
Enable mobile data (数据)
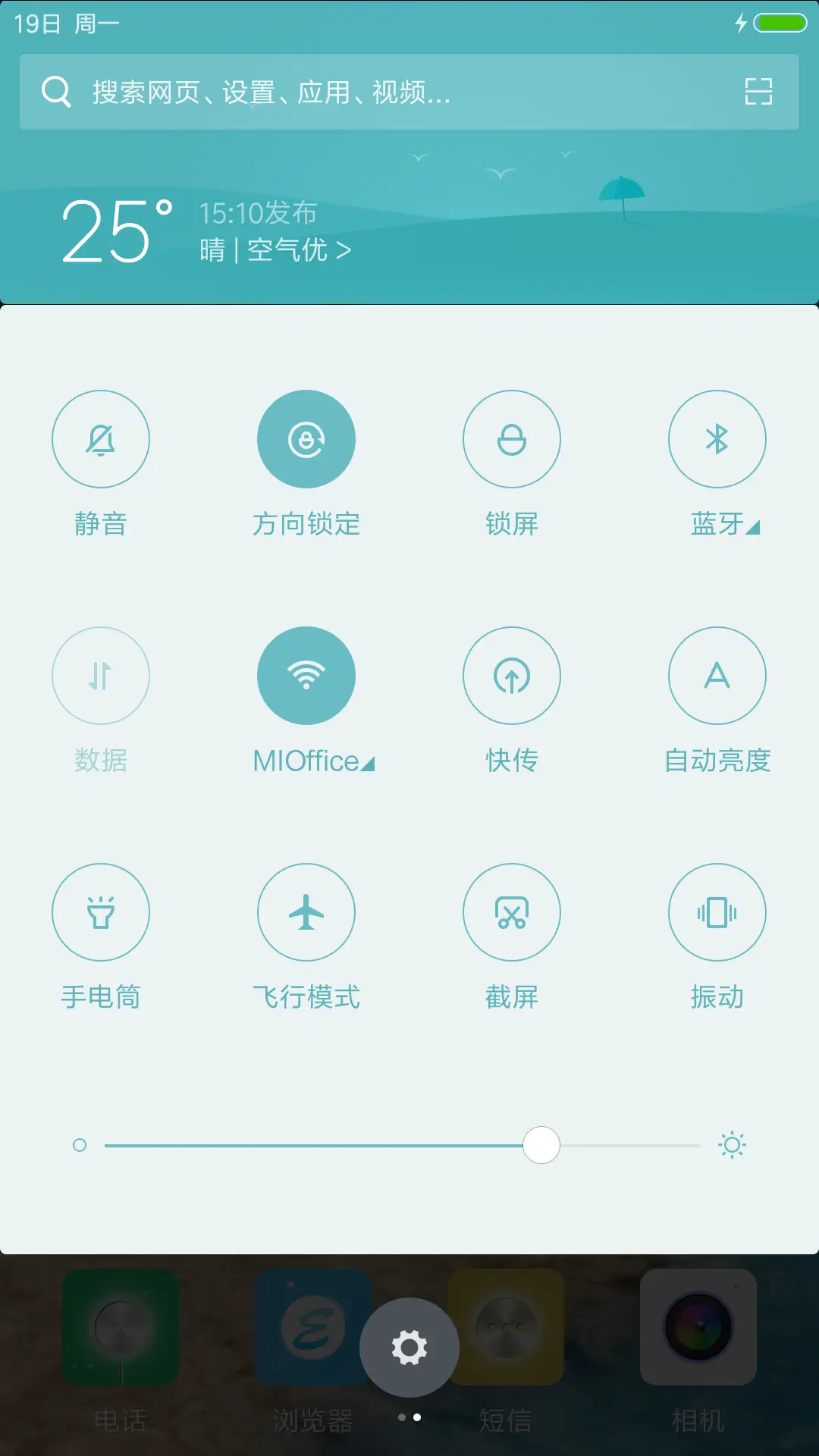tap(101, 676)
